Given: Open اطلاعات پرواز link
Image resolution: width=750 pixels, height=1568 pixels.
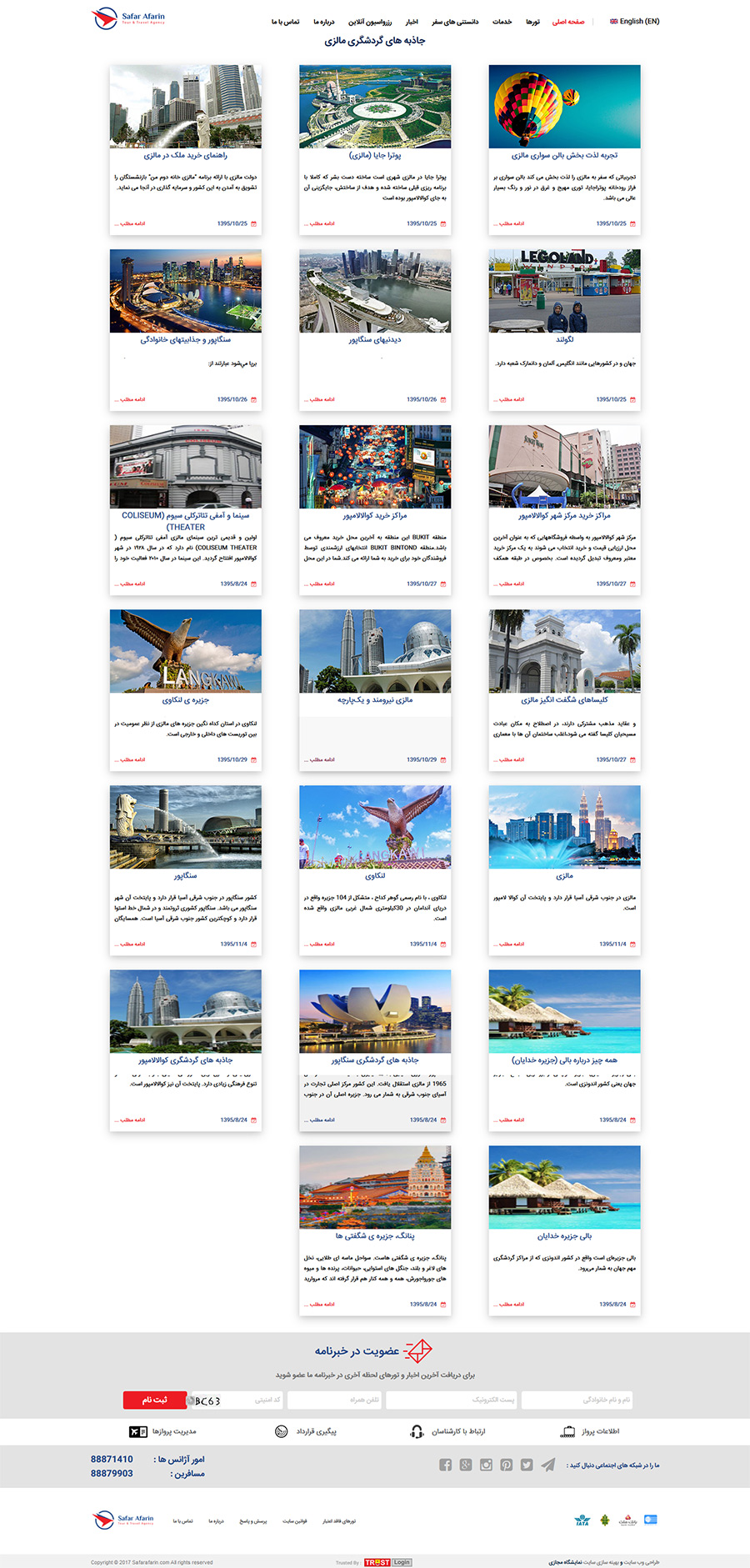Looking at the screenshot, I should (x=591, y=1431).
